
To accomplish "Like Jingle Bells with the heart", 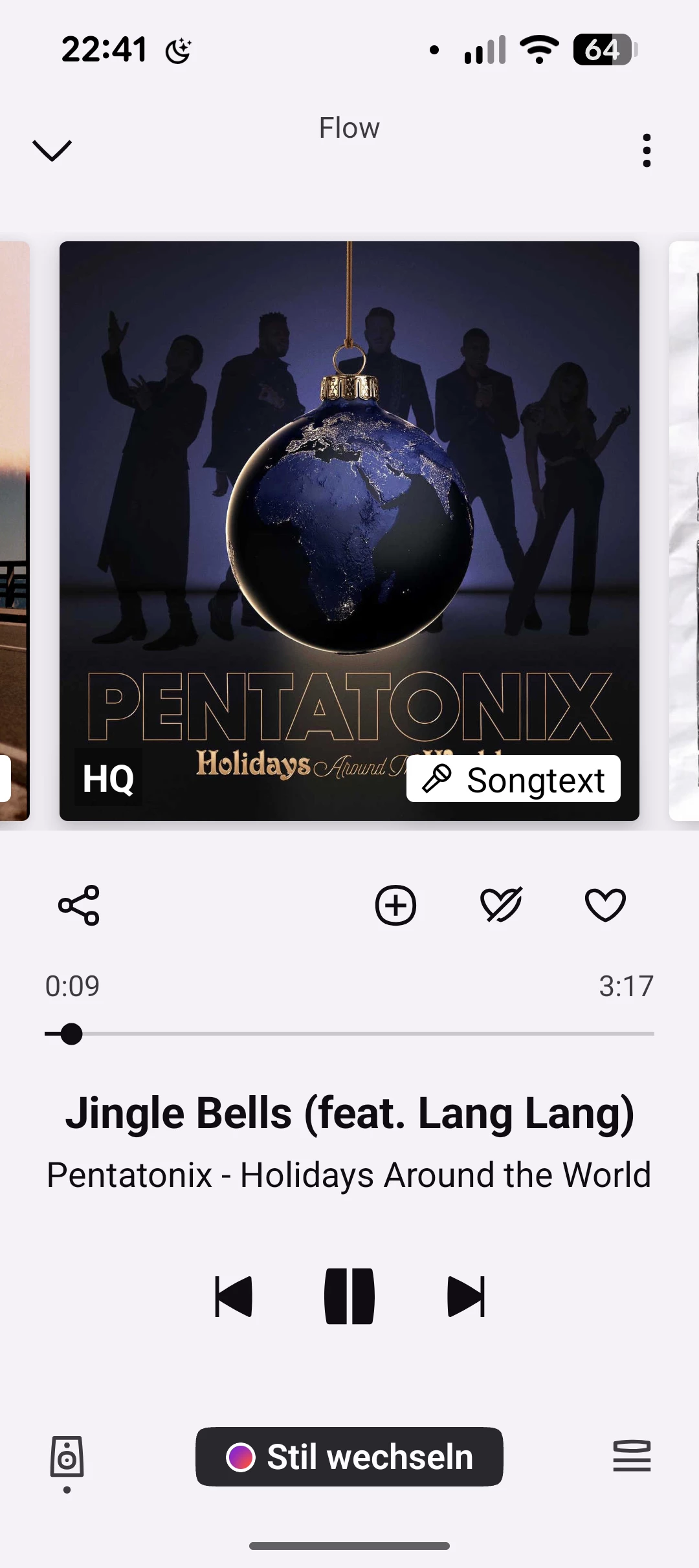I will point(605,905).
